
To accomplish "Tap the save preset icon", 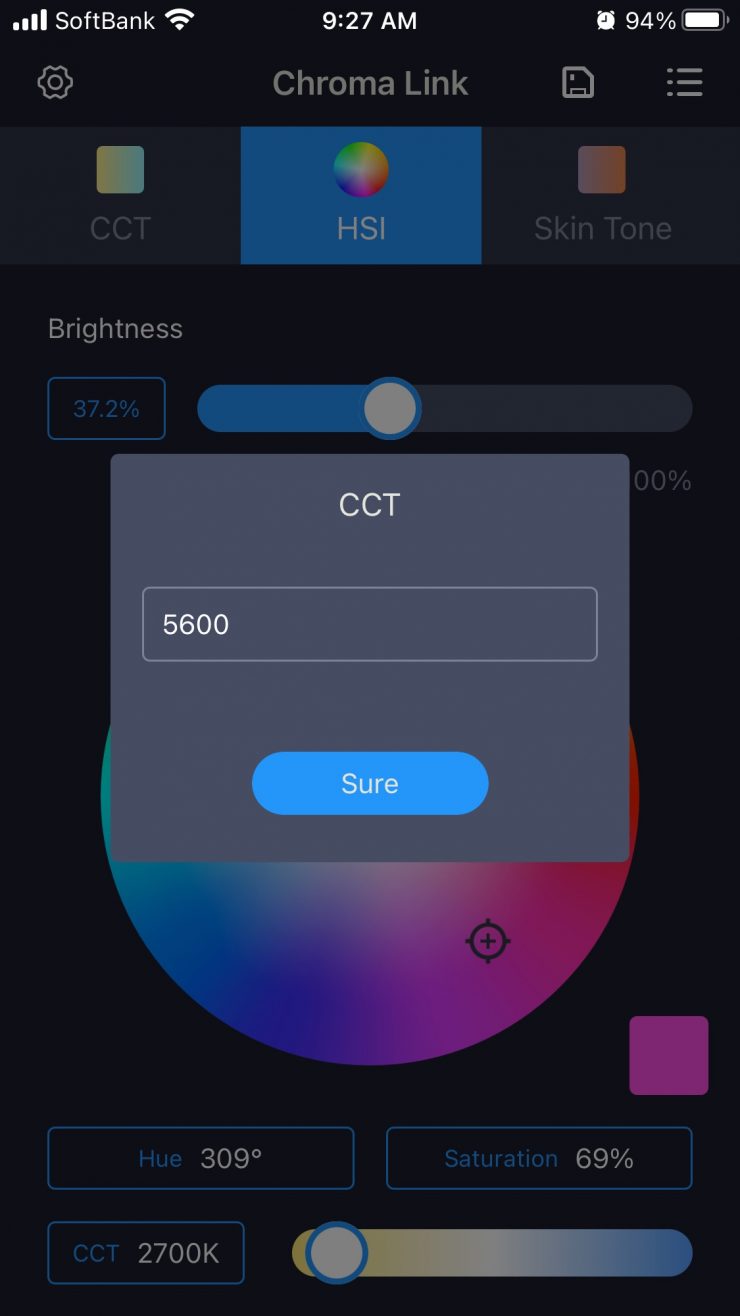I will click(x=578, y=82).
